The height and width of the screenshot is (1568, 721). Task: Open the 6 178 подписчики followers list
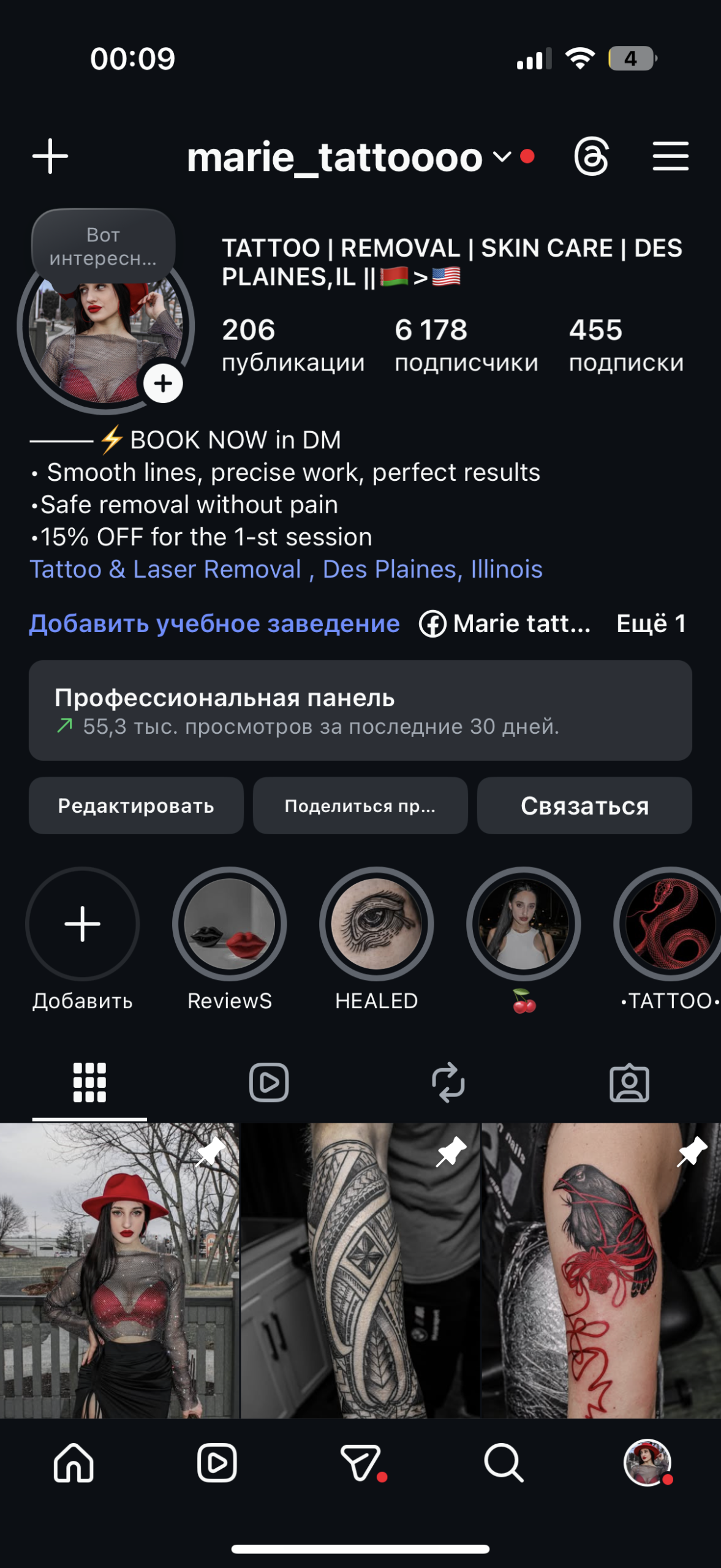click(466, 345)
